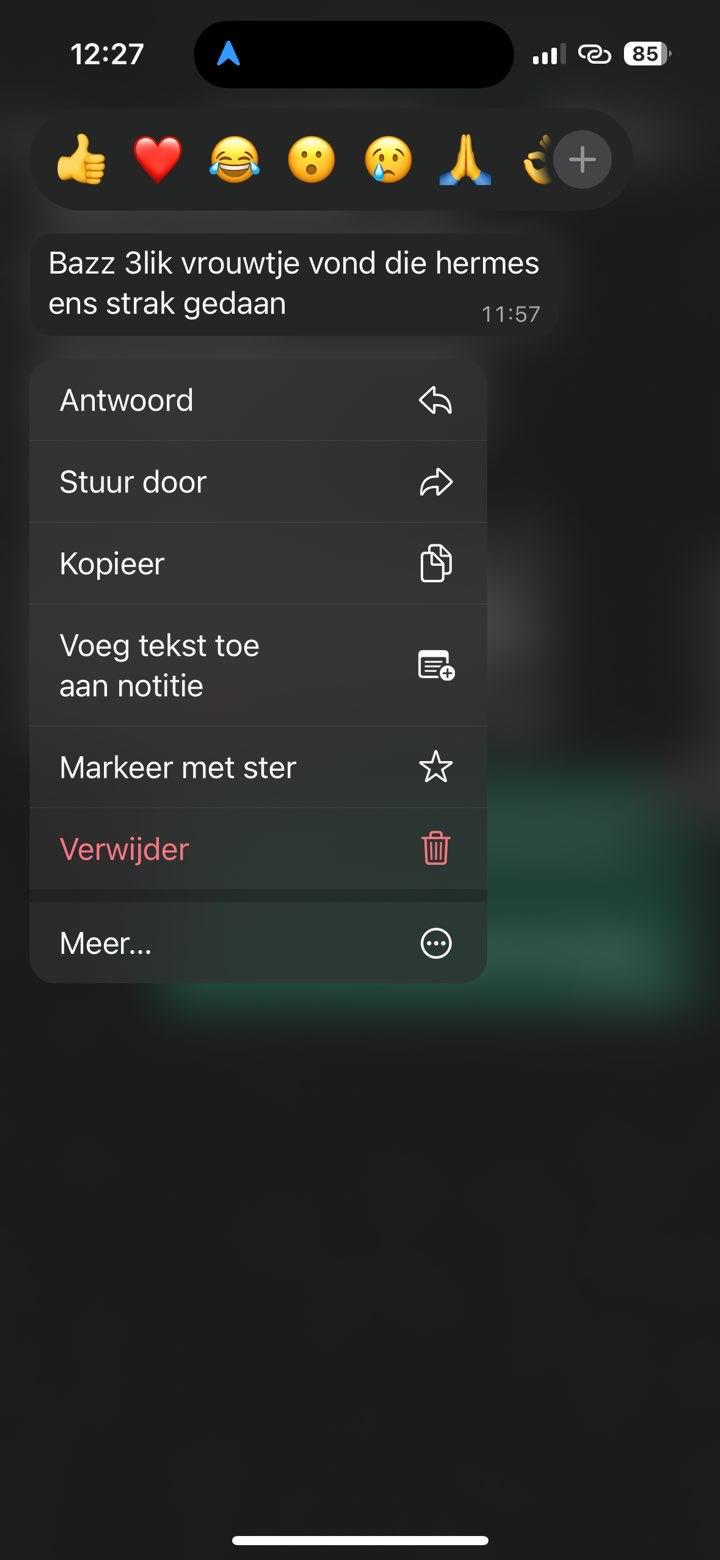Click the trash icon beside Verwijder
Screen dimensions: 720x1560
pos(435,849)
